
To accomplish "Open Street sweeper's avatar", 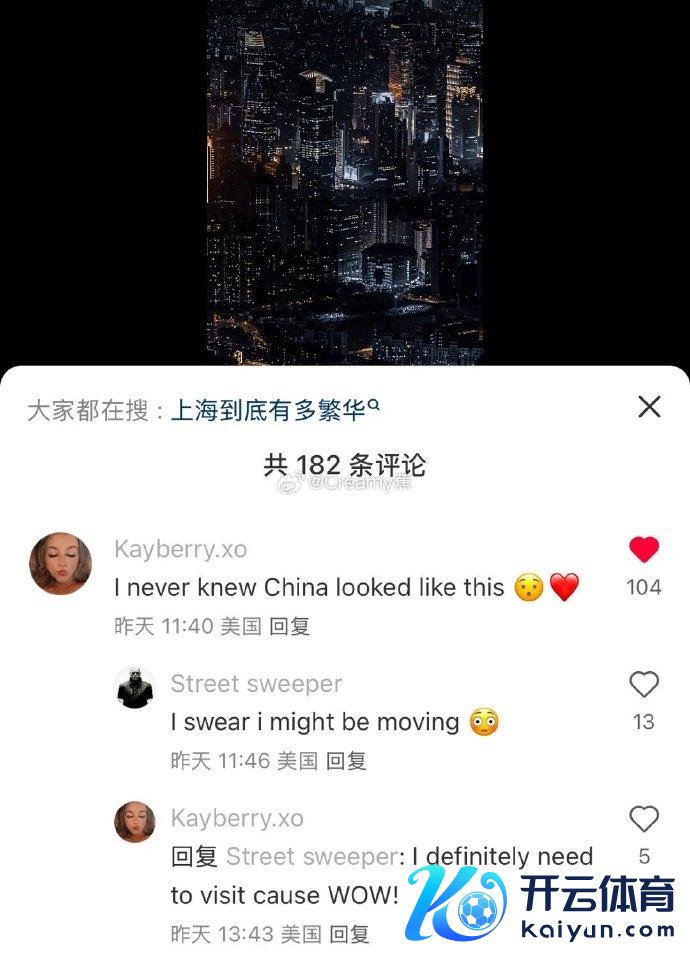I will point(135,688).
